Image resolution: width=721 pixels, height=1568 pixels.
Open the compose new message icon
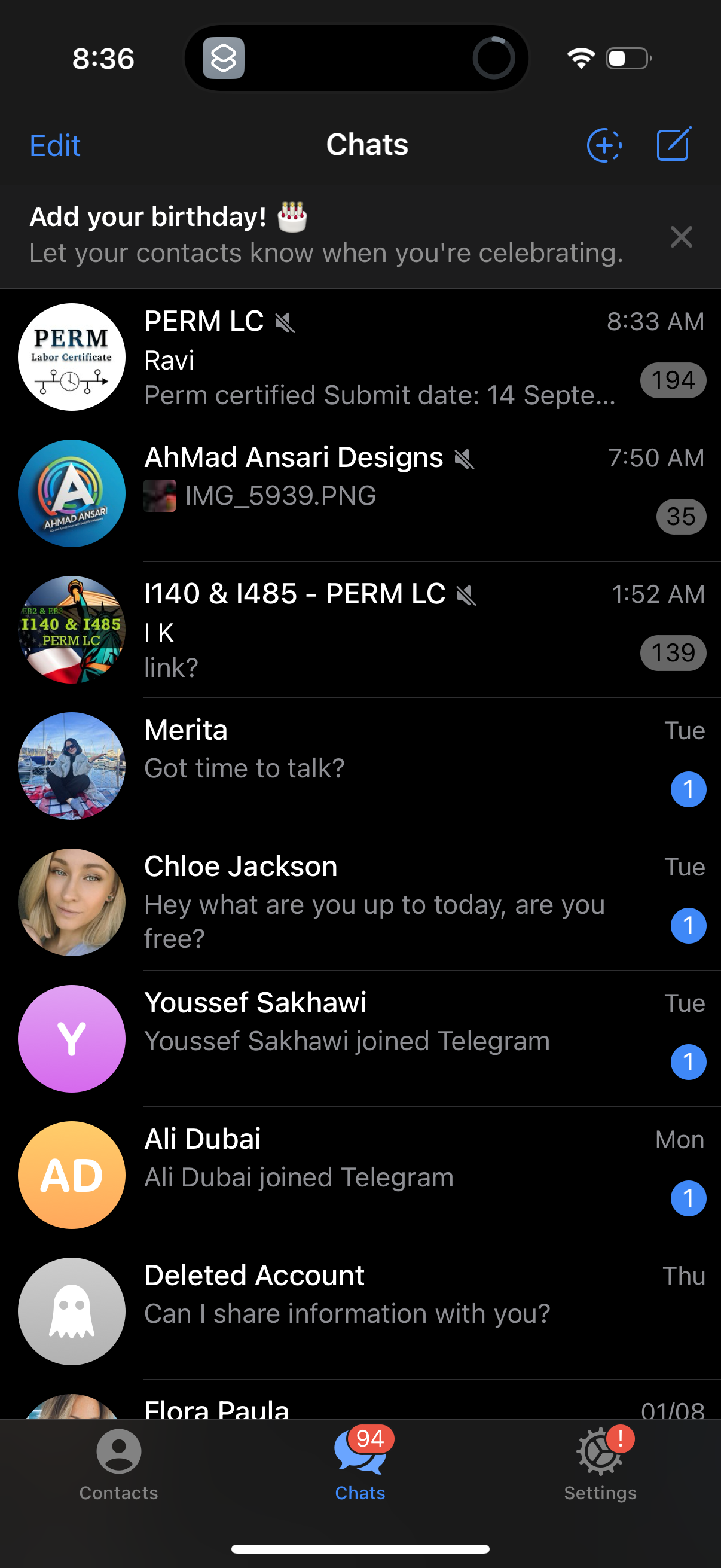tap(673, 144)
